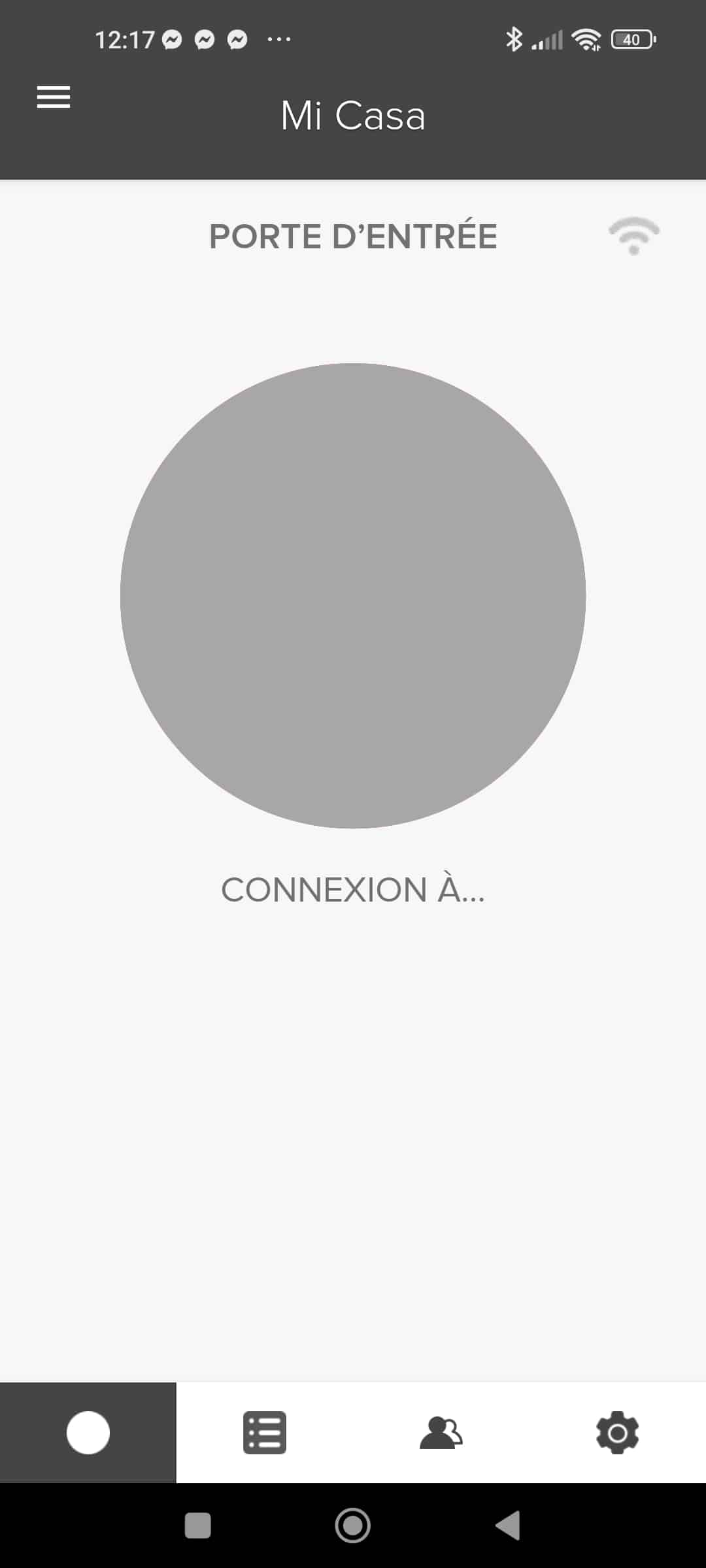Image resolution: width=706 pixels, height=1568 pixels.
Task: Tap the large gray lock circle
Action: (x=353, y=596)
